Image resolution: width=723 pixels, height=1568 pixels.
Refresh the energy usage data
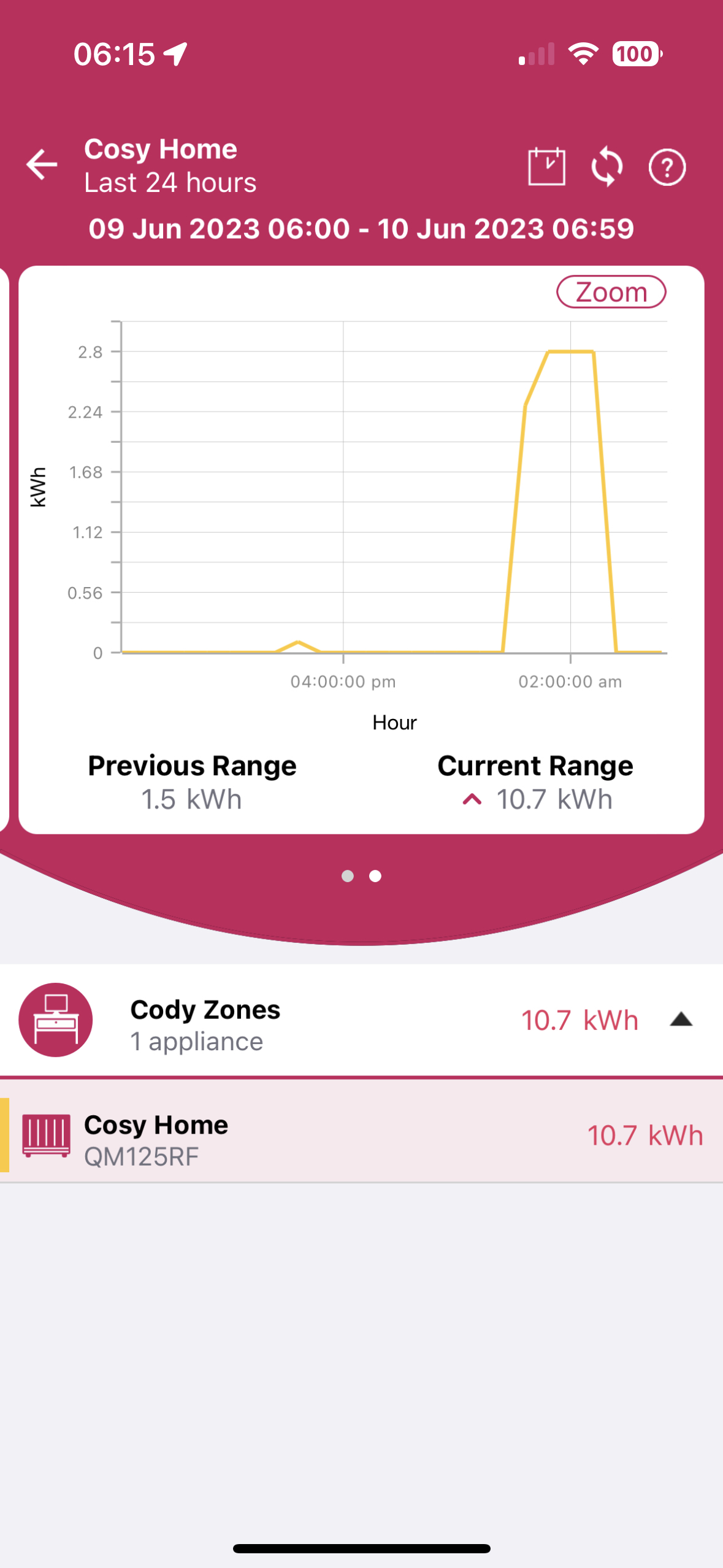(607, 166)
